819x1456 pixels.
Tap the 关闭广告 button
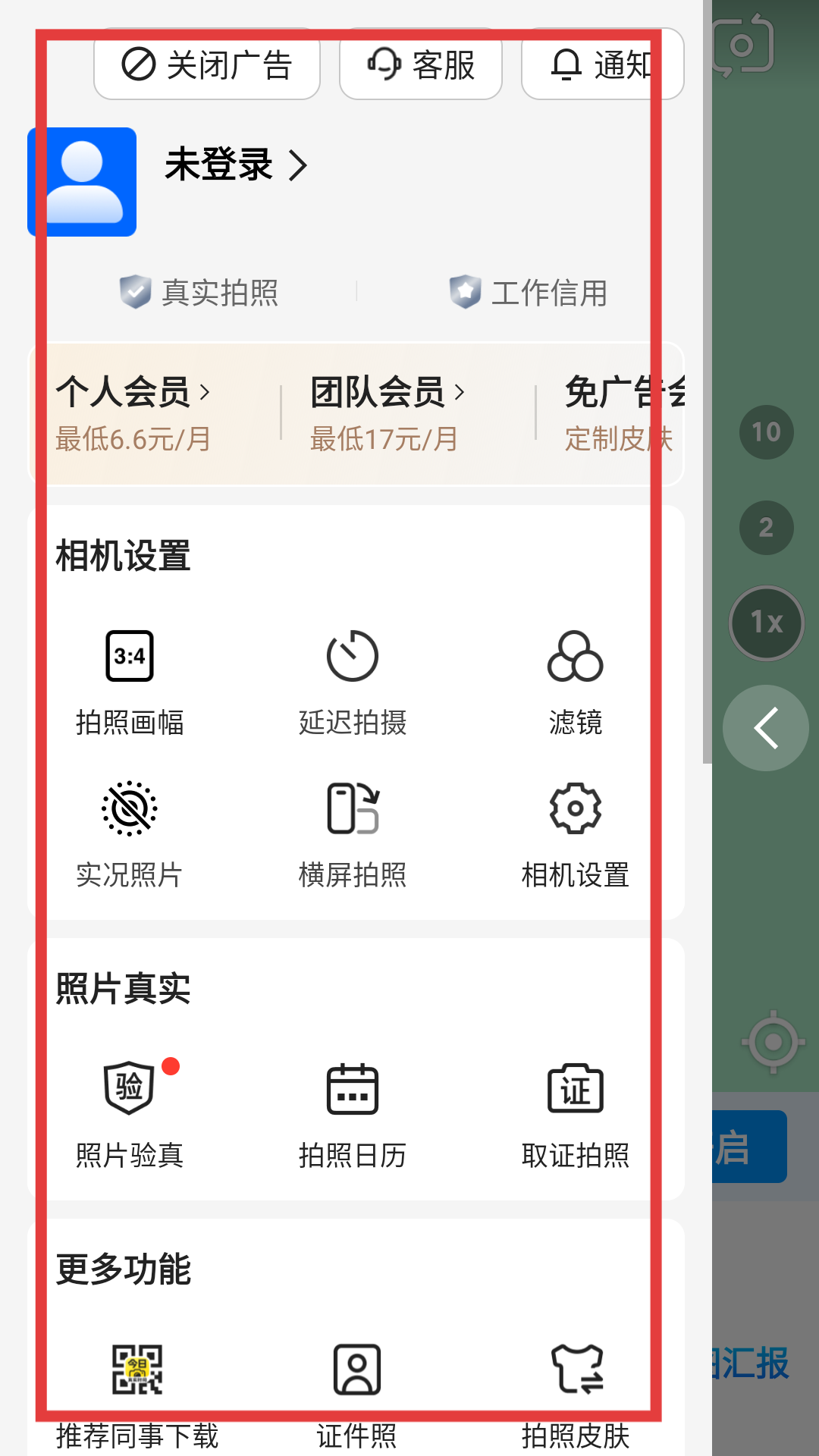207,65
